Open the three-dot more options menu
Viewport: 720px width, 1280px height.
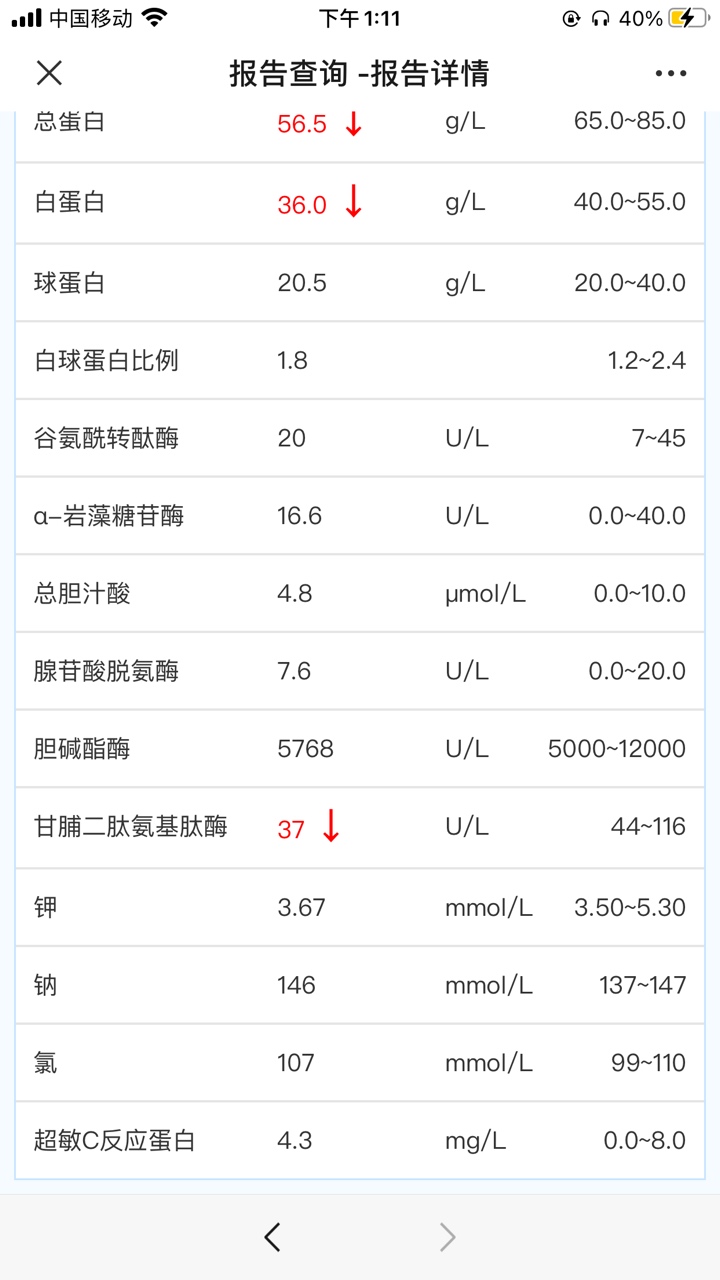671,74
